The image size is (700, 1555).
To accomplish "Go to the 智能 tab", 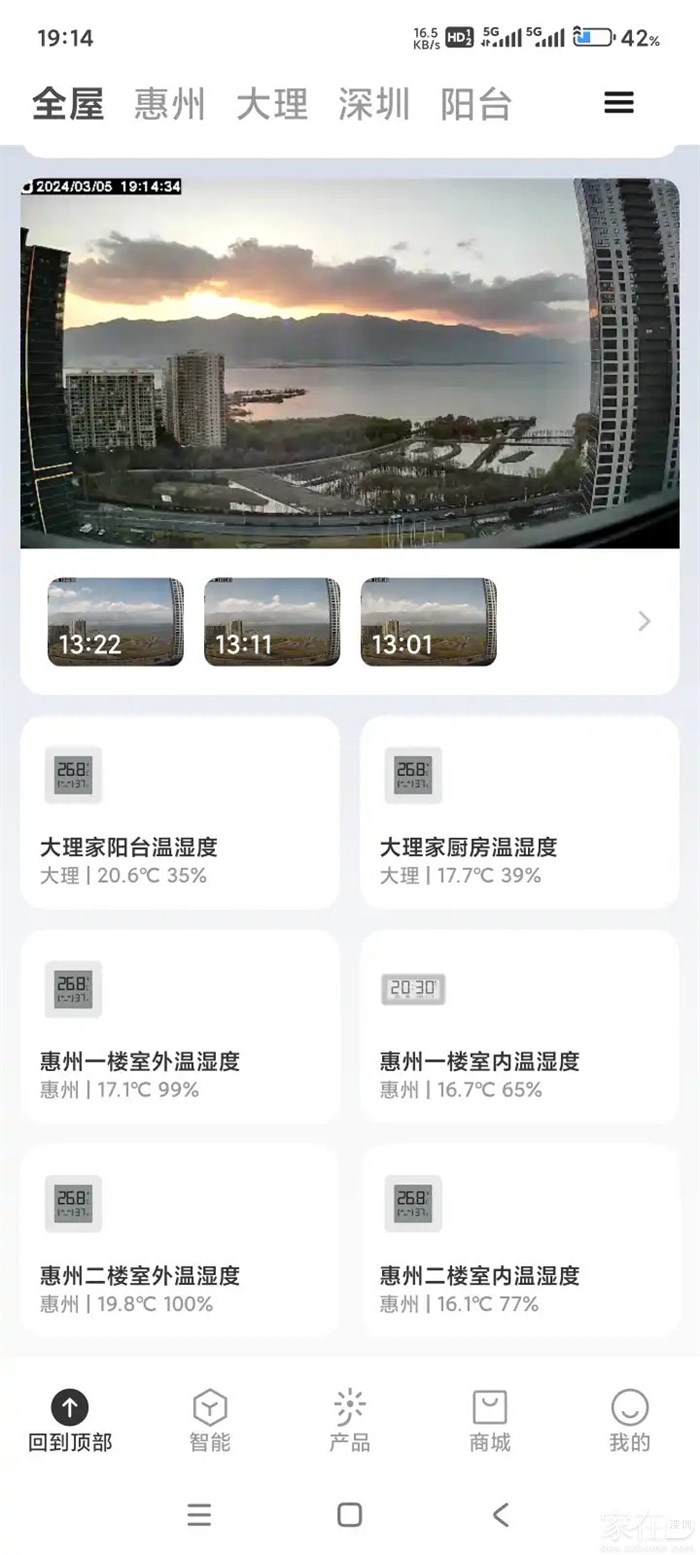I will pyautogui.click(x=210, y=1420).
